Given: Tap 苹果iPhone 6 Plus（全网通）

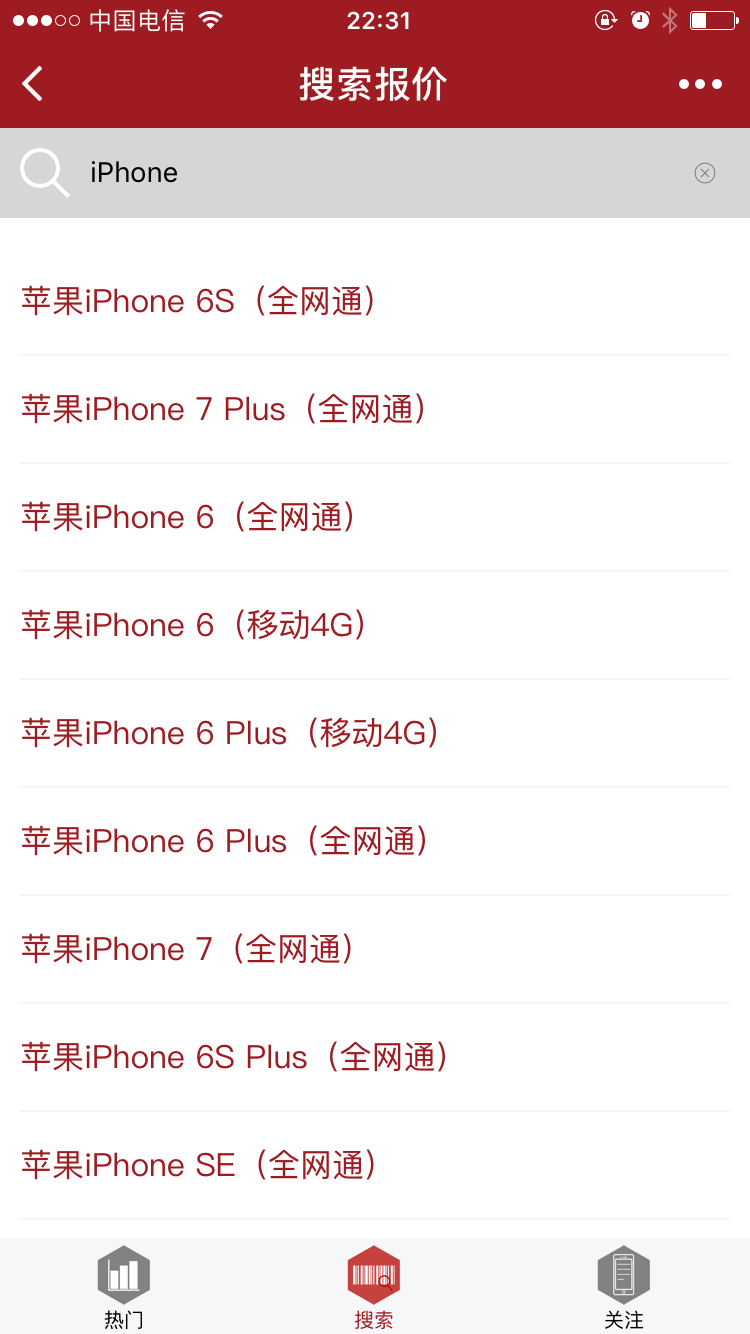Looking at the screenshot, I should pos(226,841).
